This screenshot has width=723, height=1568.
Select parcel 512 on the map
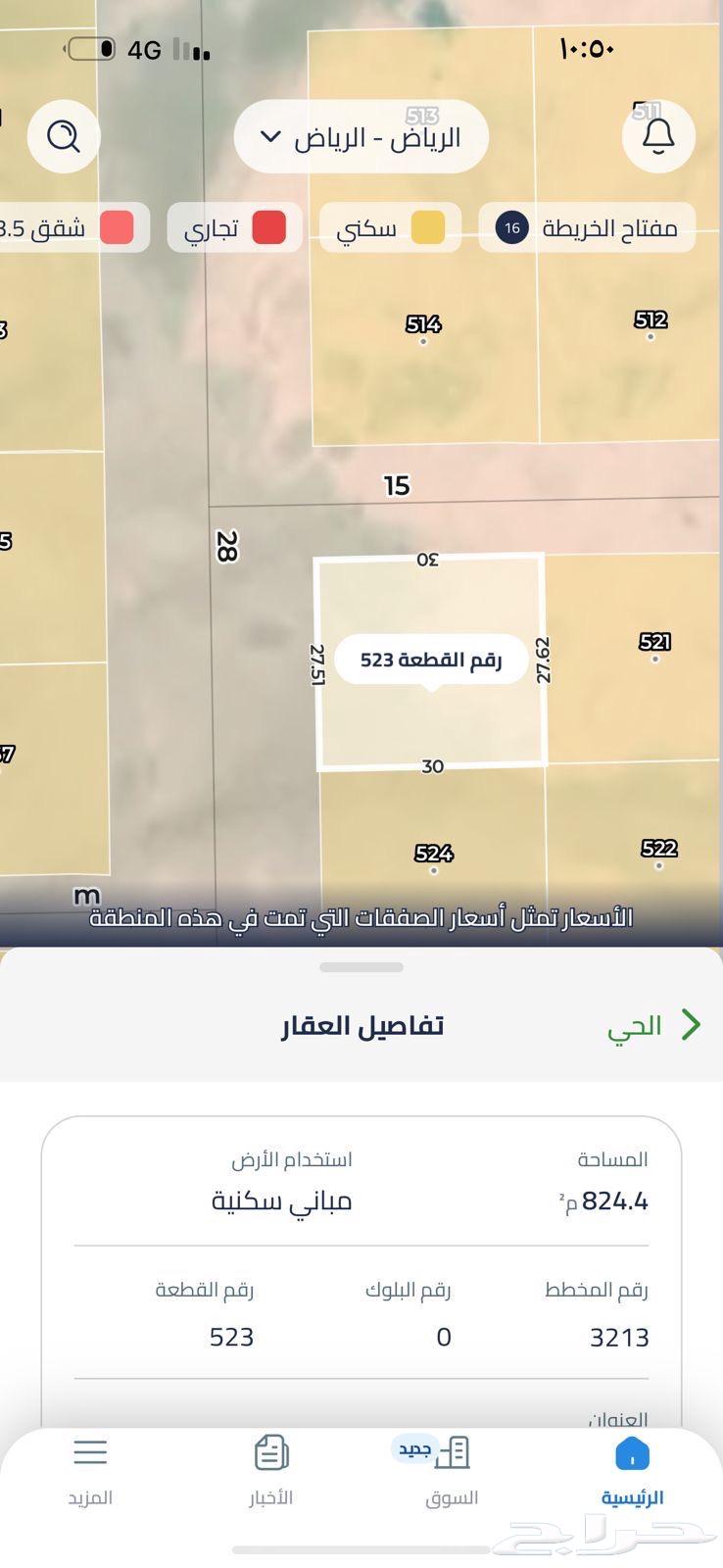[651, 323]
